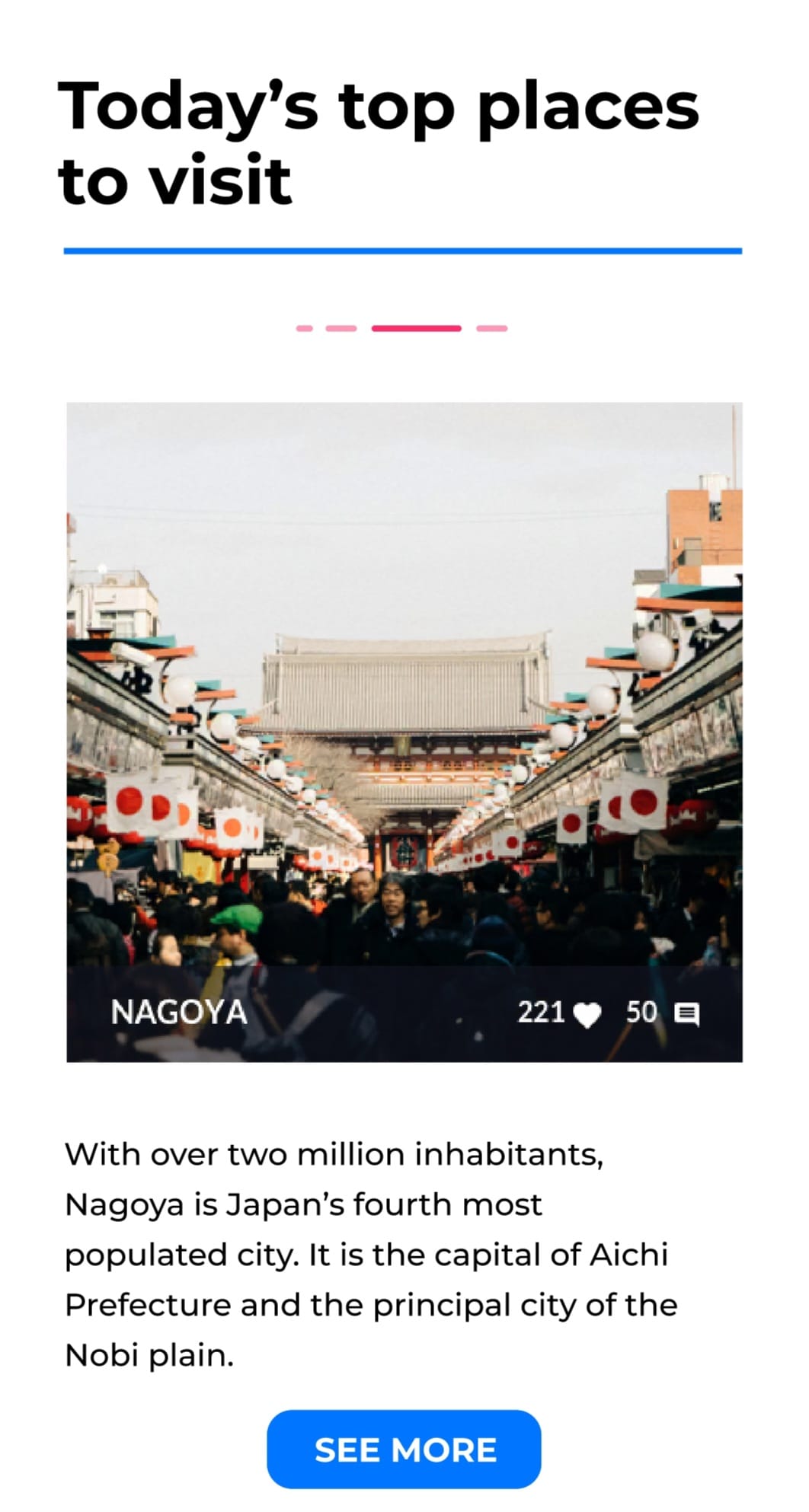Select the first carousel page indicator

[x=304, y=328]
